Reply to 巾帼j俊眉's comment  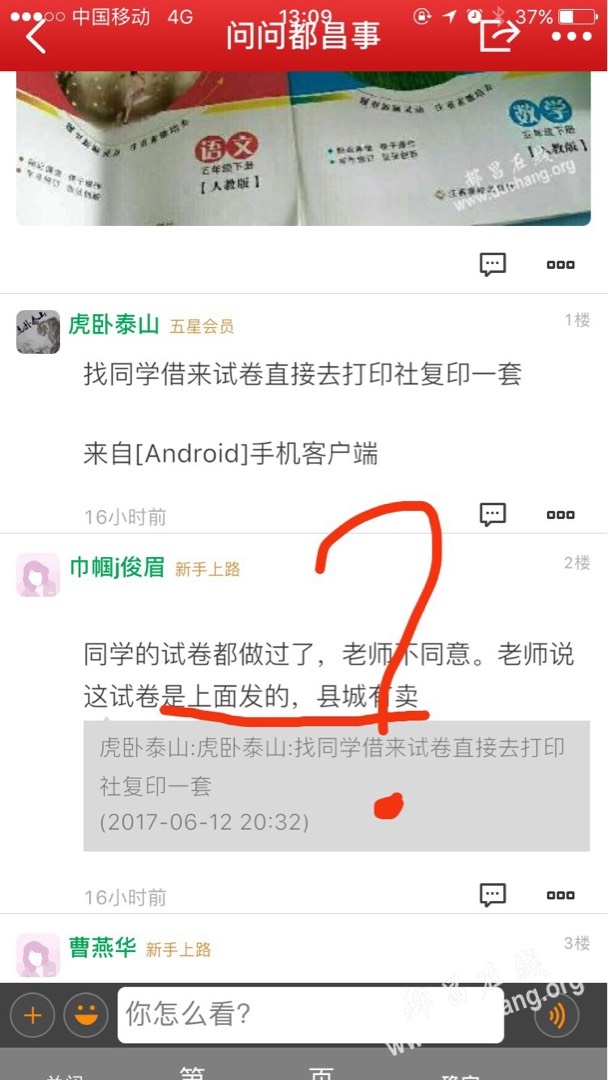tap(492, 894)
